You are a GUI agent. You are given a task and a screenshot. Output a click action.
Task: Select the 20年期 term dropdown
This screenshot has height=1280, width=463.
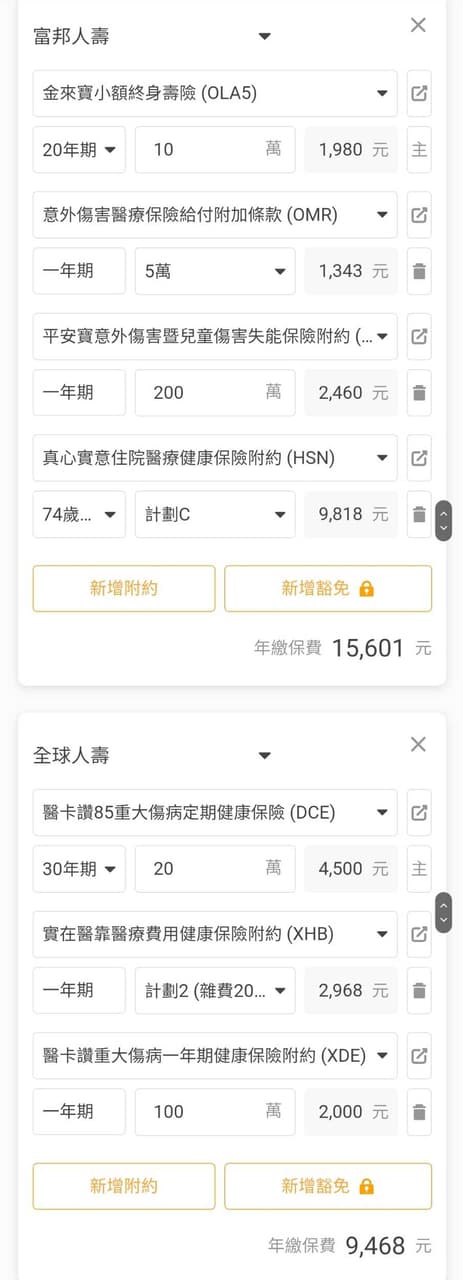pyautogui.click(x=79, y=150)
